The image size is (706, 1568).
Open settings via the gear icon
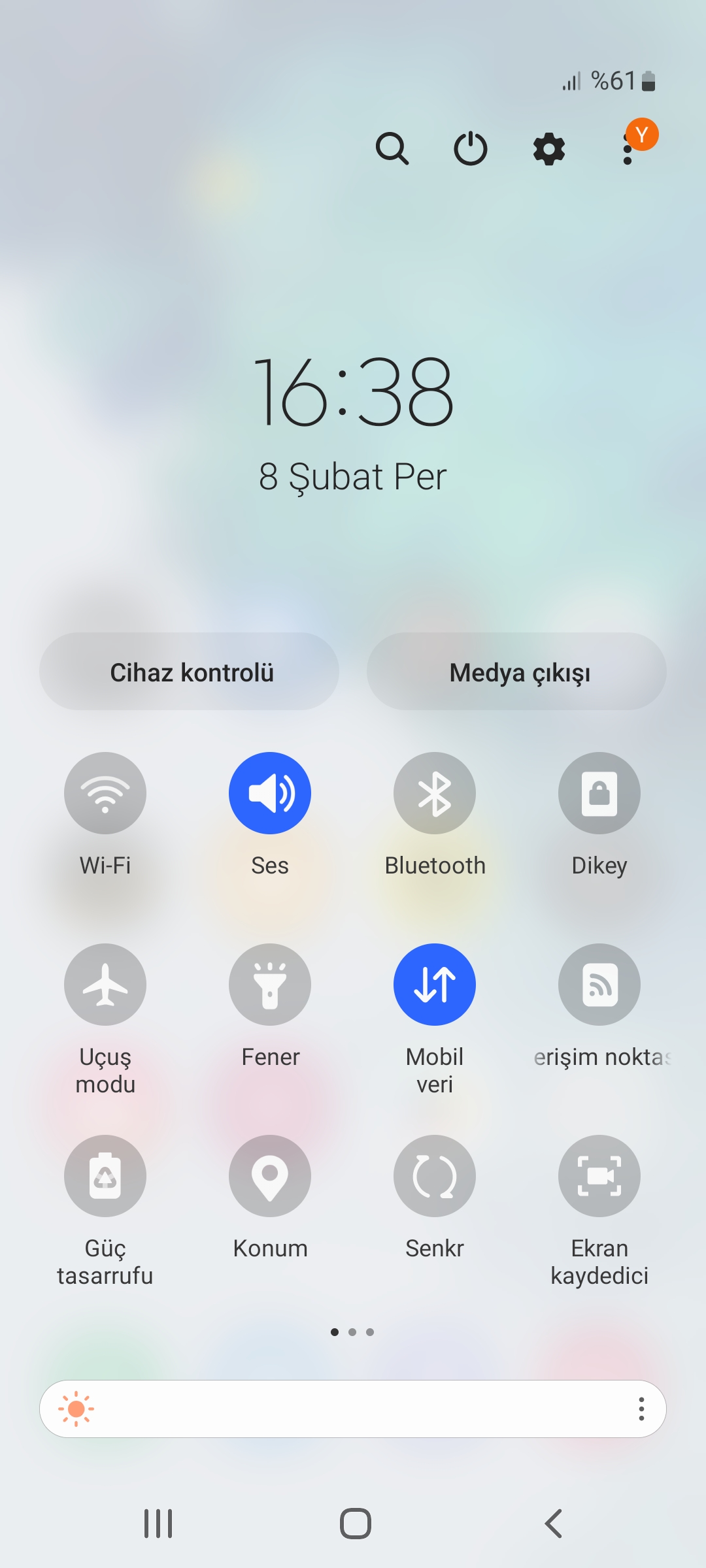click(549, 149)
